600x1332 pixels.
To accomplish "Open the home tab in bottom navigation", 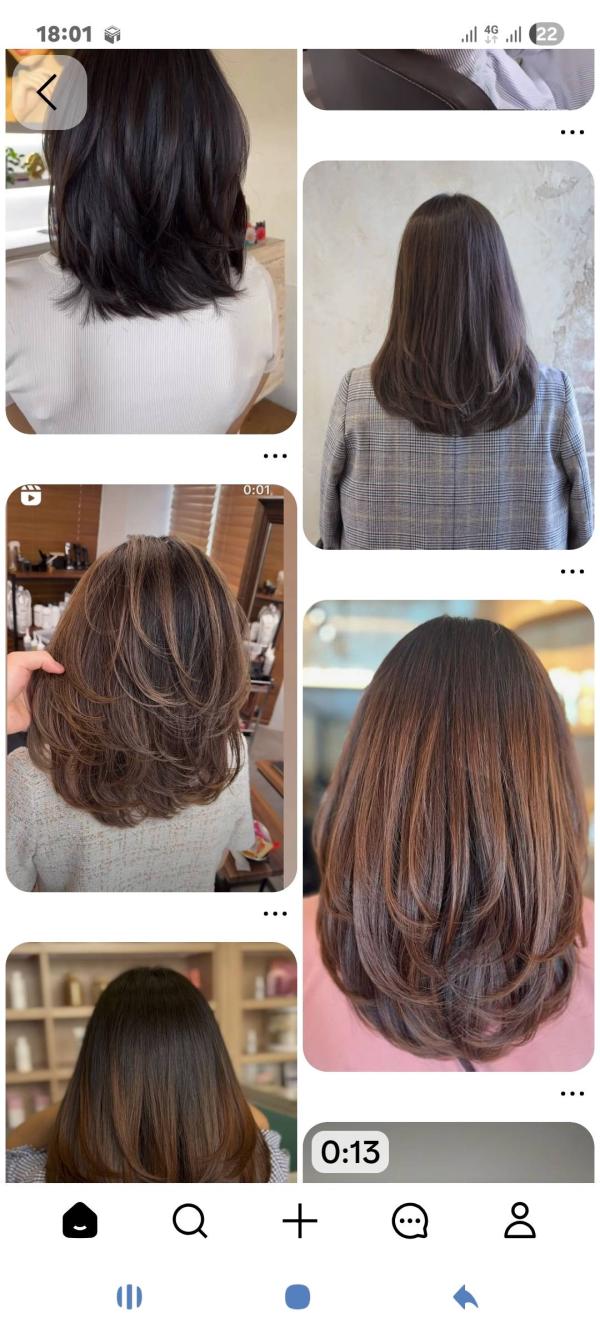I will coord(80,1220).
